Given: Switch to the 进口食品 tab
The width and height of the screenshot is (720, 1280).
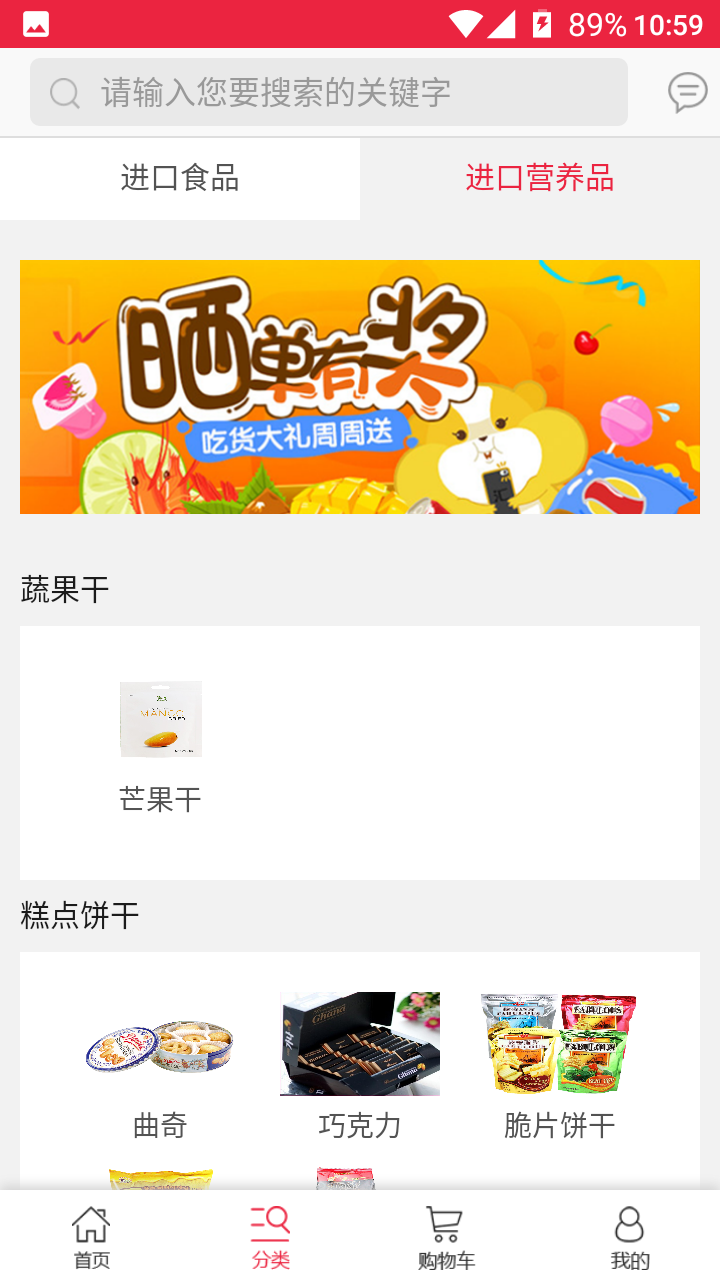Looking at the screenshot, I should 180,178.
